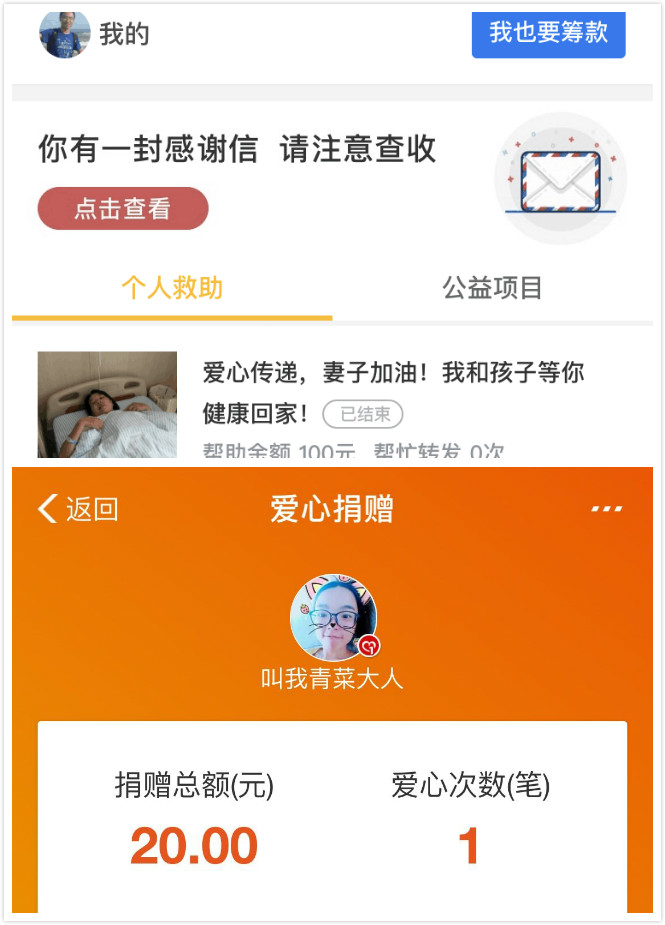Open the 爱心传递 fundraising project card
The height and width of the screenshot is (925, 665).
392,392
